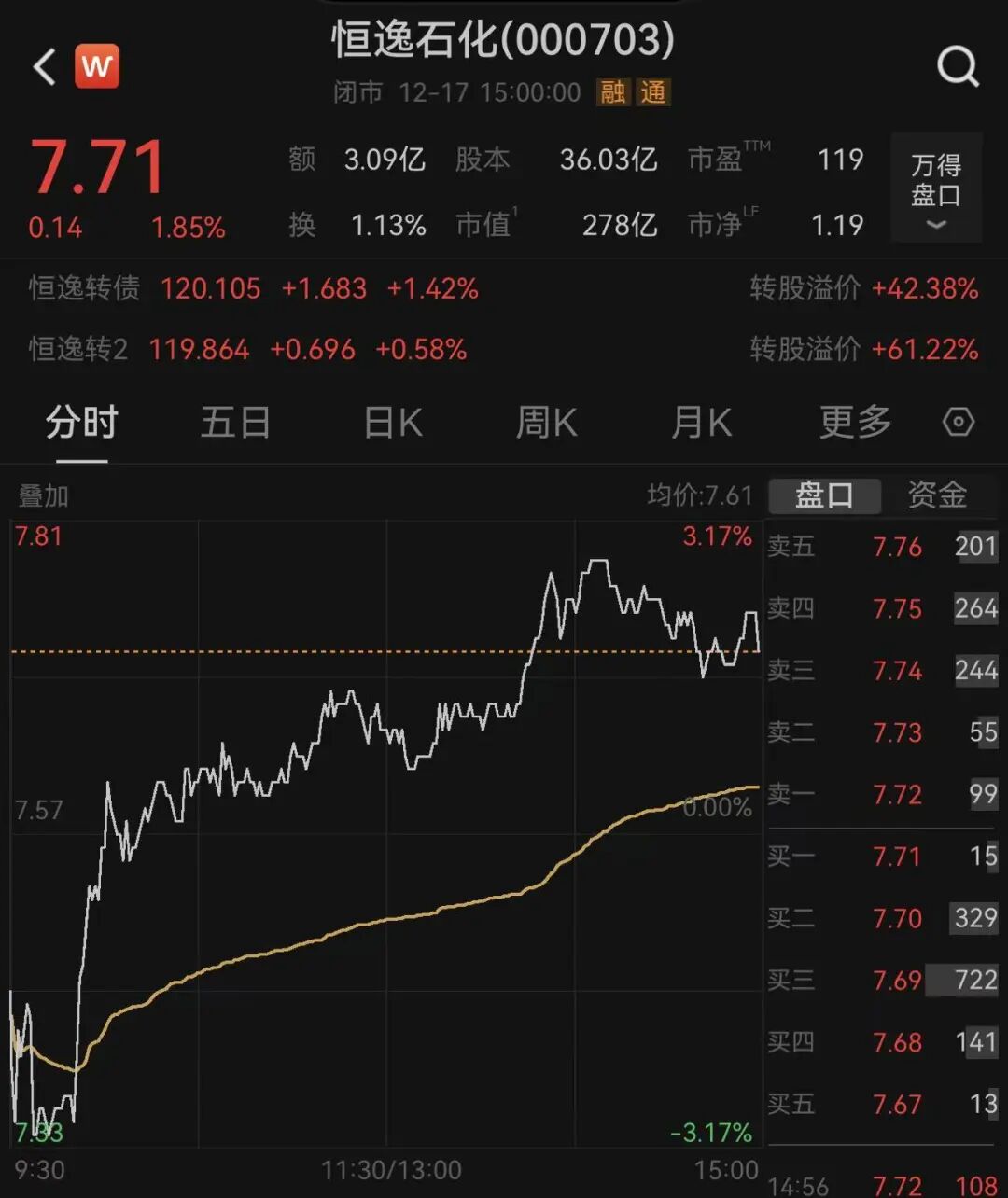Switch to the 资金 capital flow tab

937,495
